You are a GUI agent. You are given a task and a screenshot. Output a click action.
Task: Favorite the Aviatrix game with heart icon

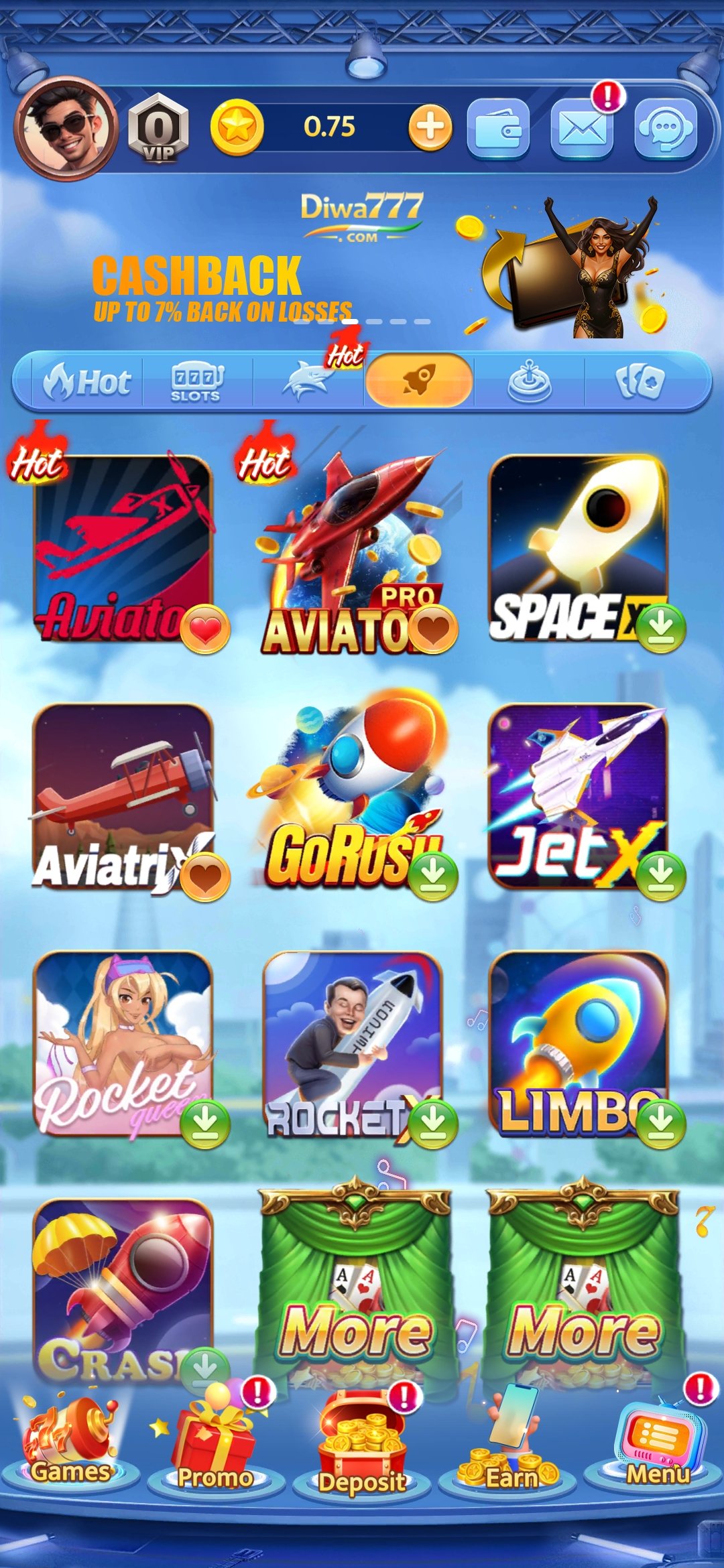coord(205,876)
